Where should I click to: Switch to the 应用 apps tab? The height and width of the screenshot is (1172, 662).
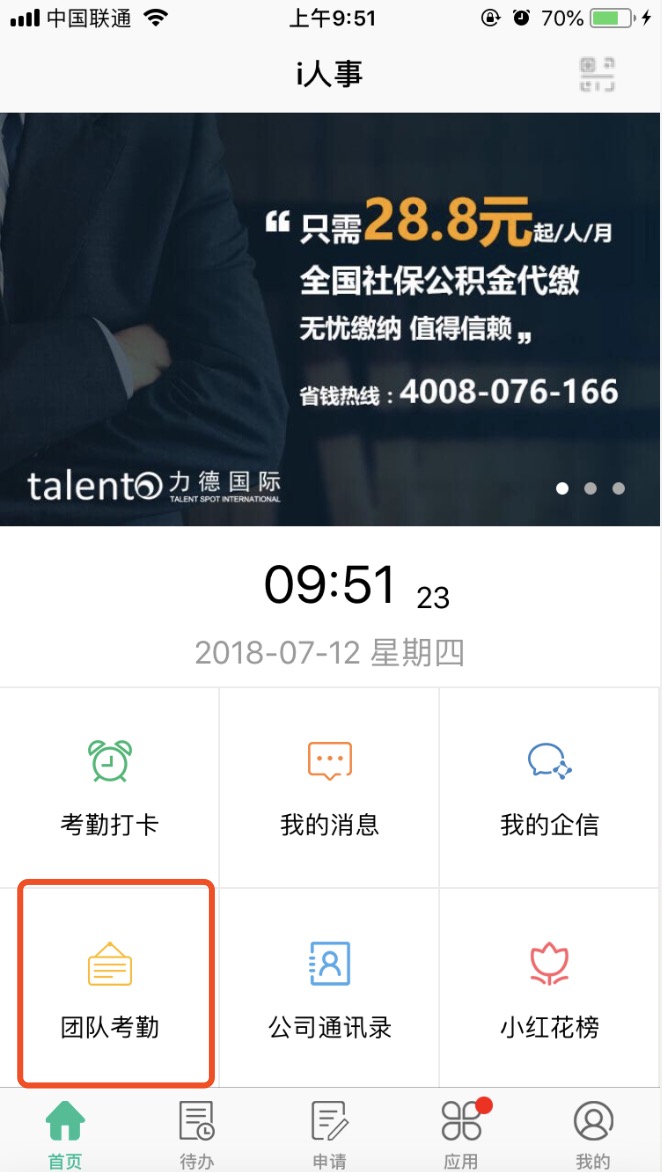461,1133
